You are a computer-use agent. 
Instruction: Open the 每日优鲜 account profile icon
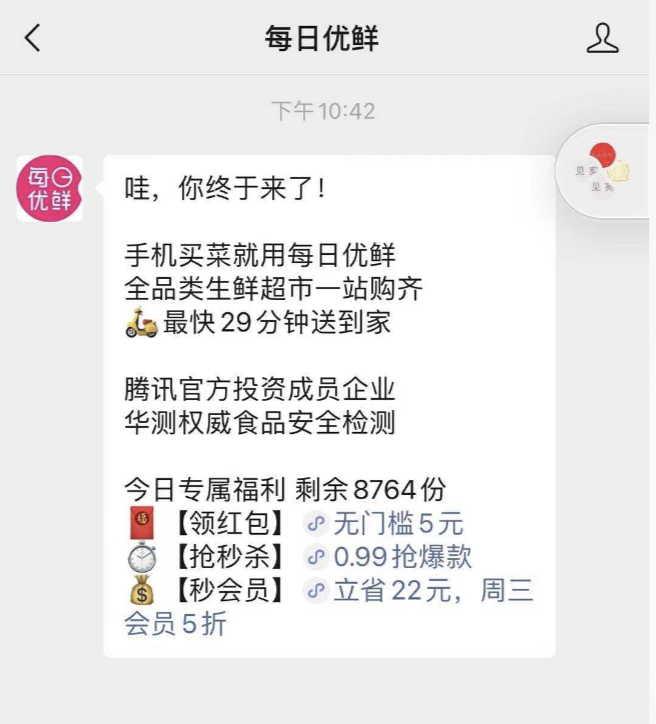tap(602, 38)
